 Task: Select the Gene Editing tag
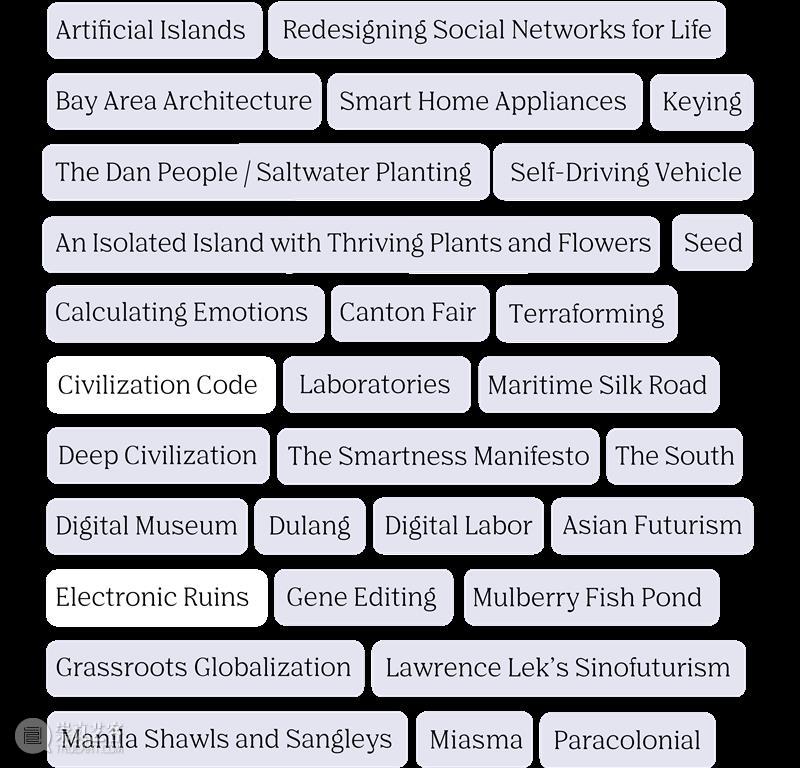363,598
